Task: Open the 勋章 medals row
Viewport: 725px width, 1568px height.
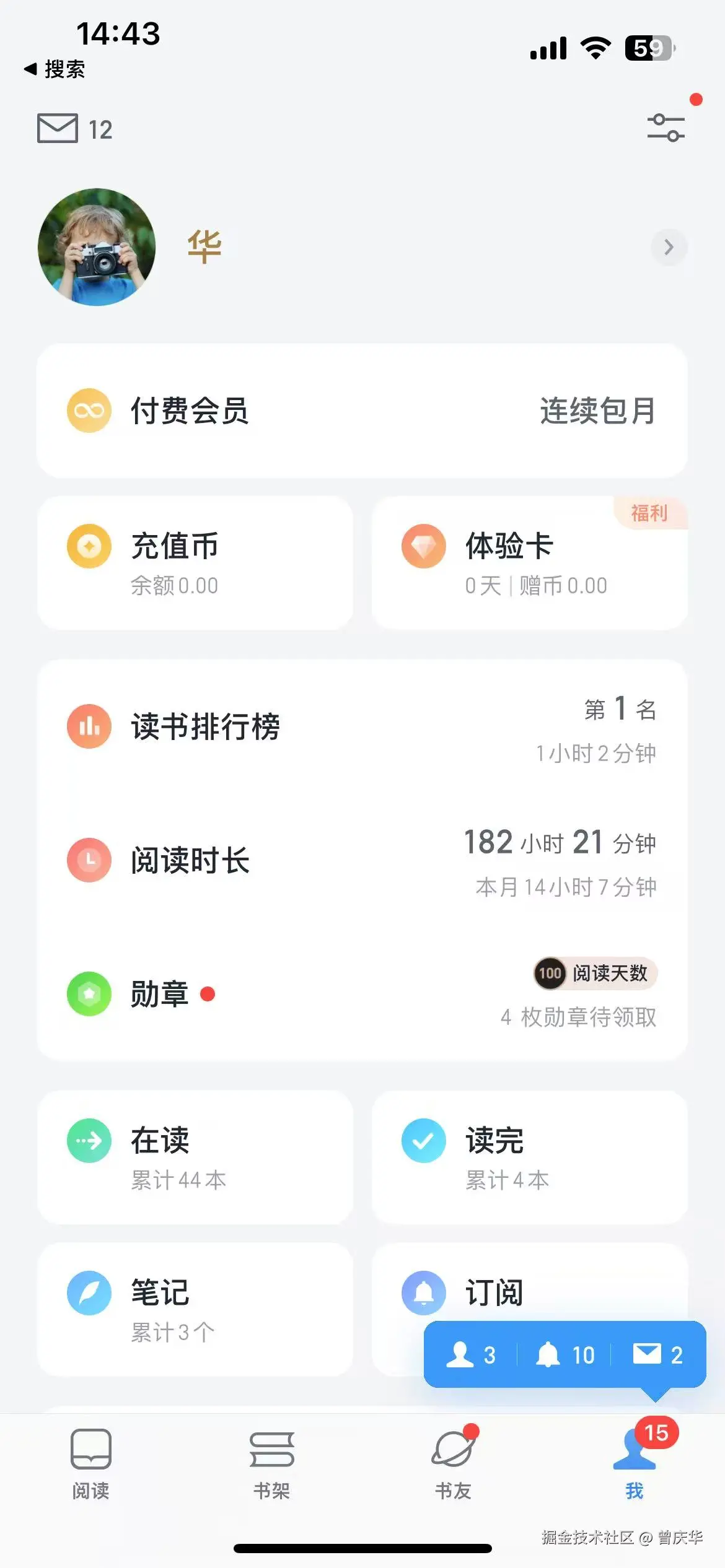Action: pyautogui.click(x=362, y=994)
